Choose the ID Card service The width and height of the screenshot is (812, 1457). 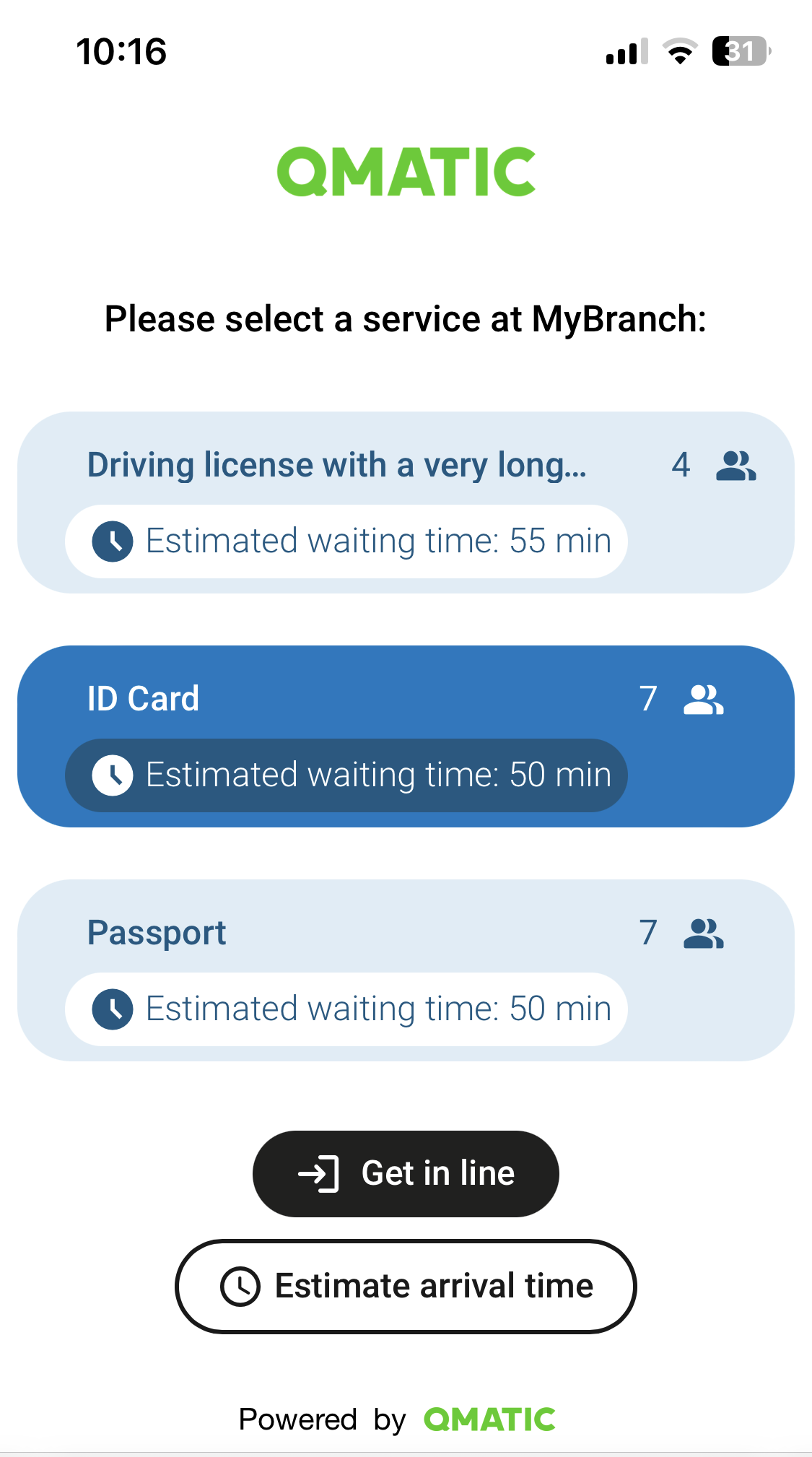[406, 736]
